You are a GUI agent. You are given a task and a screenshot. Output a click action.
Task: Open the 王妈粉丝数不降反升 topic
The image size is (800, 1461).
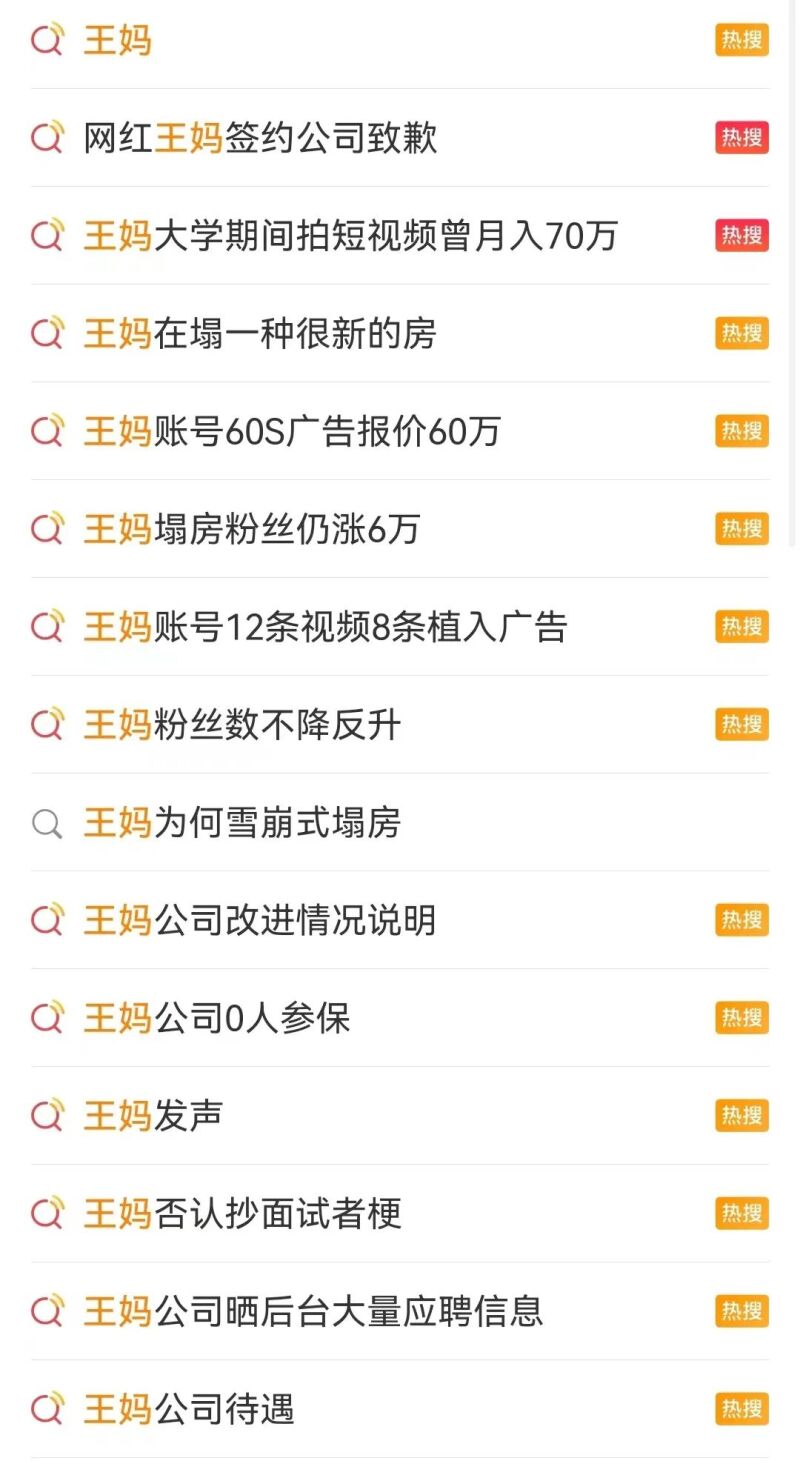click(242, 725)
